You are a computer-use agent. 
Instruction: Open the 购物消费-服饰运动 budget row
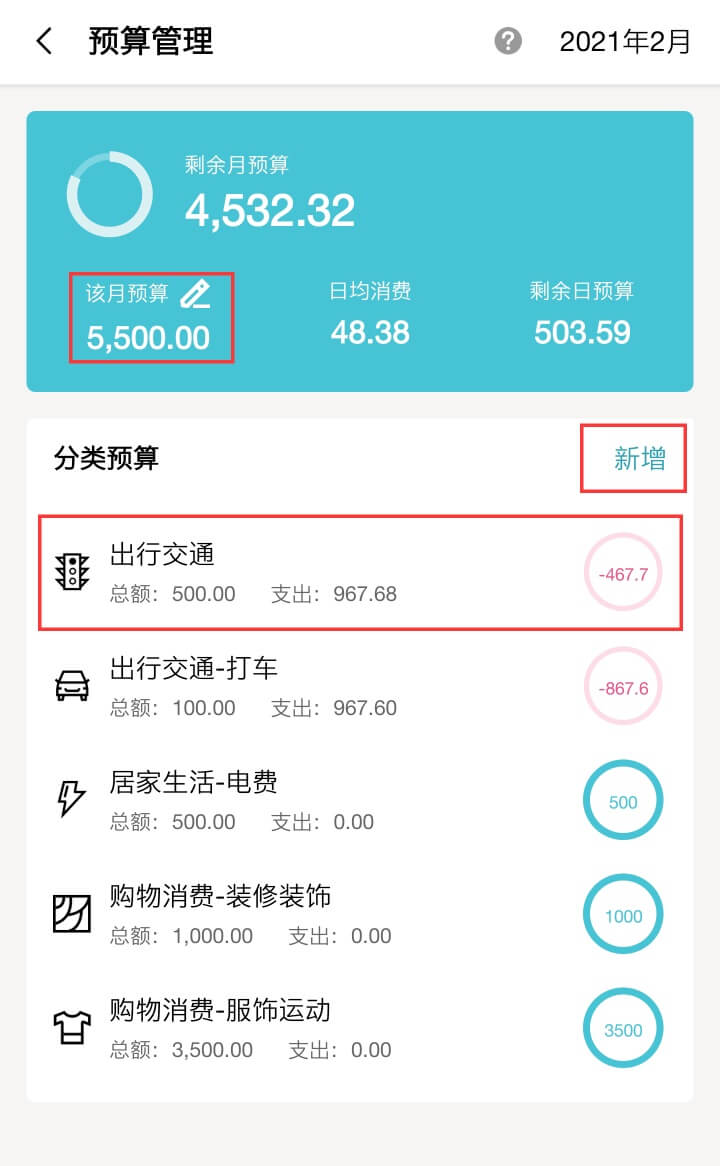click(x=360, y=1029)
